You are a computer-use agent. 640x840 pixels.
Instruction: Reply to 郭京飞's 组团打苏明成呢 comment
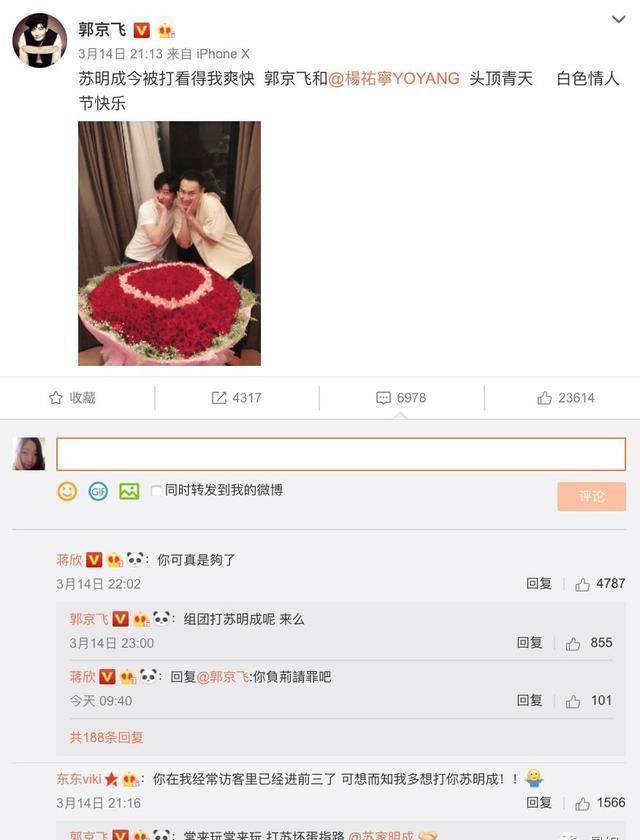coord(529,643)
